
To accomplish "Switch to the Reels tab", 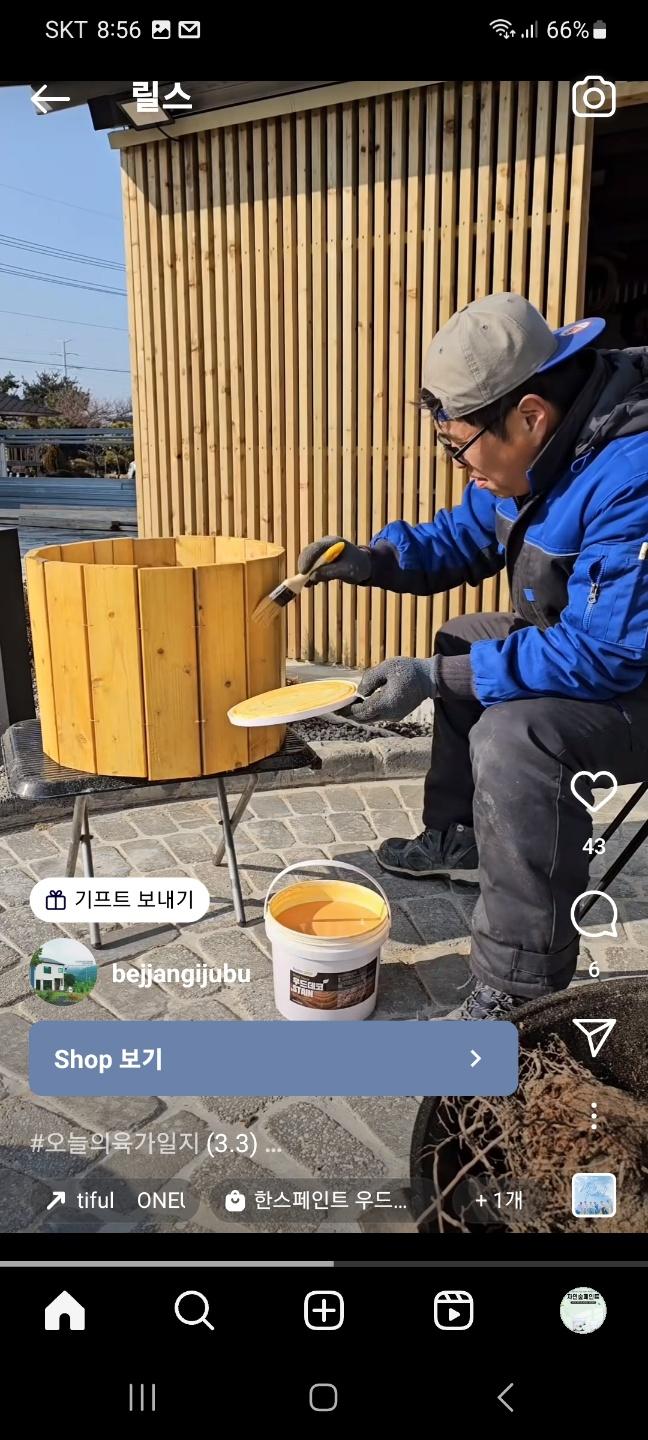I will [453, 1310].
